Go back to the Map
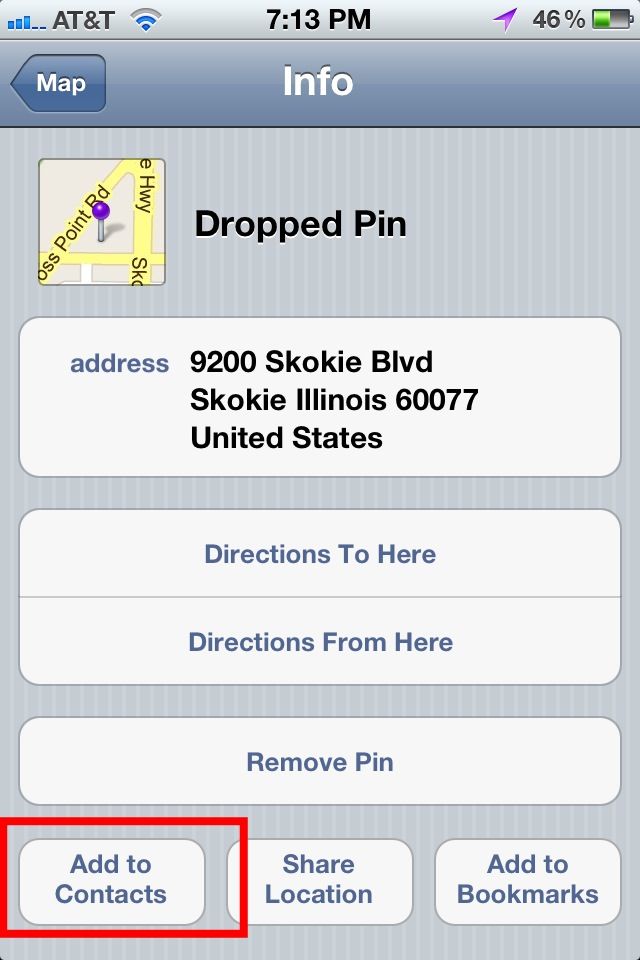The height and width of the screenshot is (960, 640). coord(59,83)
